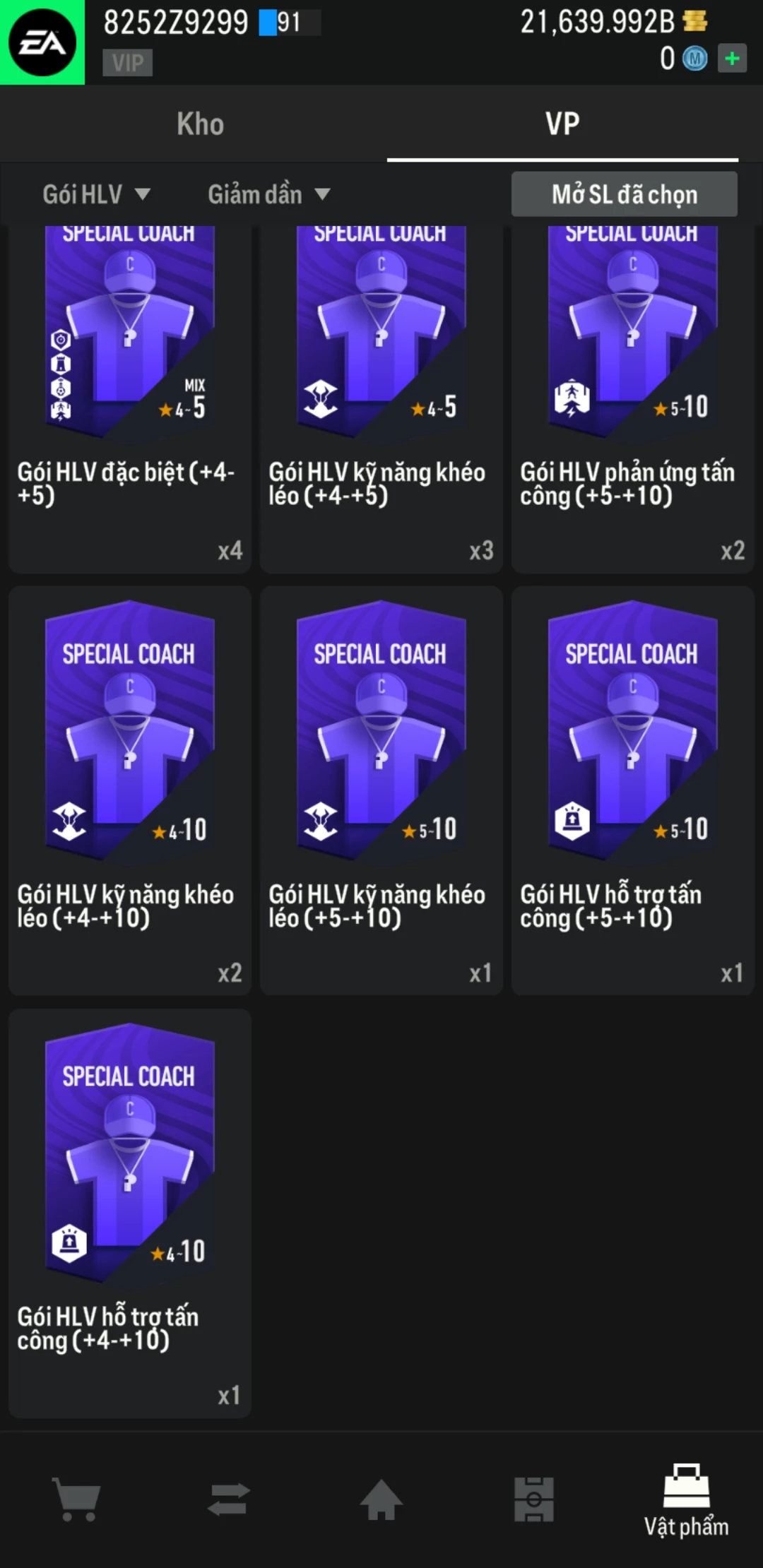Viewport: 763px width, 1568px height.
Task: Select Gói HLV hỗ trợ tấn công (+5-+10)
Action: [x=632, y=790]
